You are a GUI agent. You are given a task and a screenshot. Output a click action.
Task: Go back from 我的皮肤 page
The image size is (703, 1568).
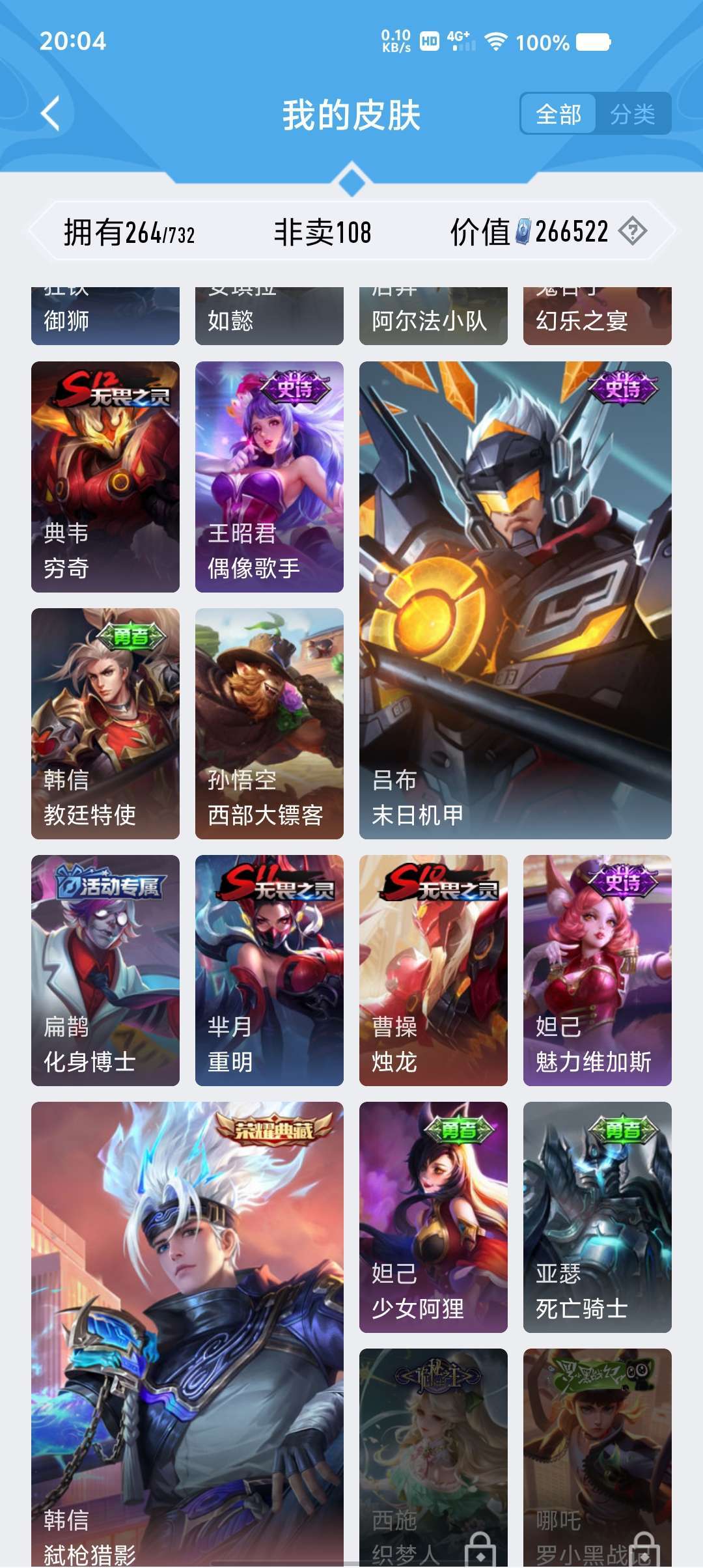(x=51, y=114)
